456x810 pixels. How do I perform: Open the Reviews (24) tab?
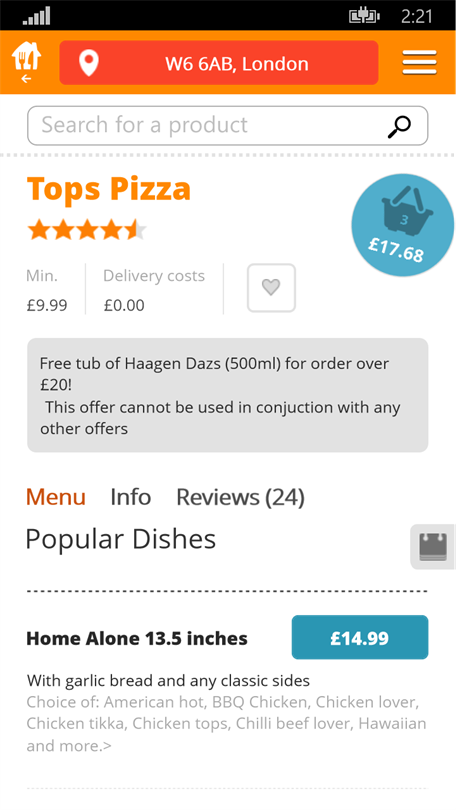240,497
